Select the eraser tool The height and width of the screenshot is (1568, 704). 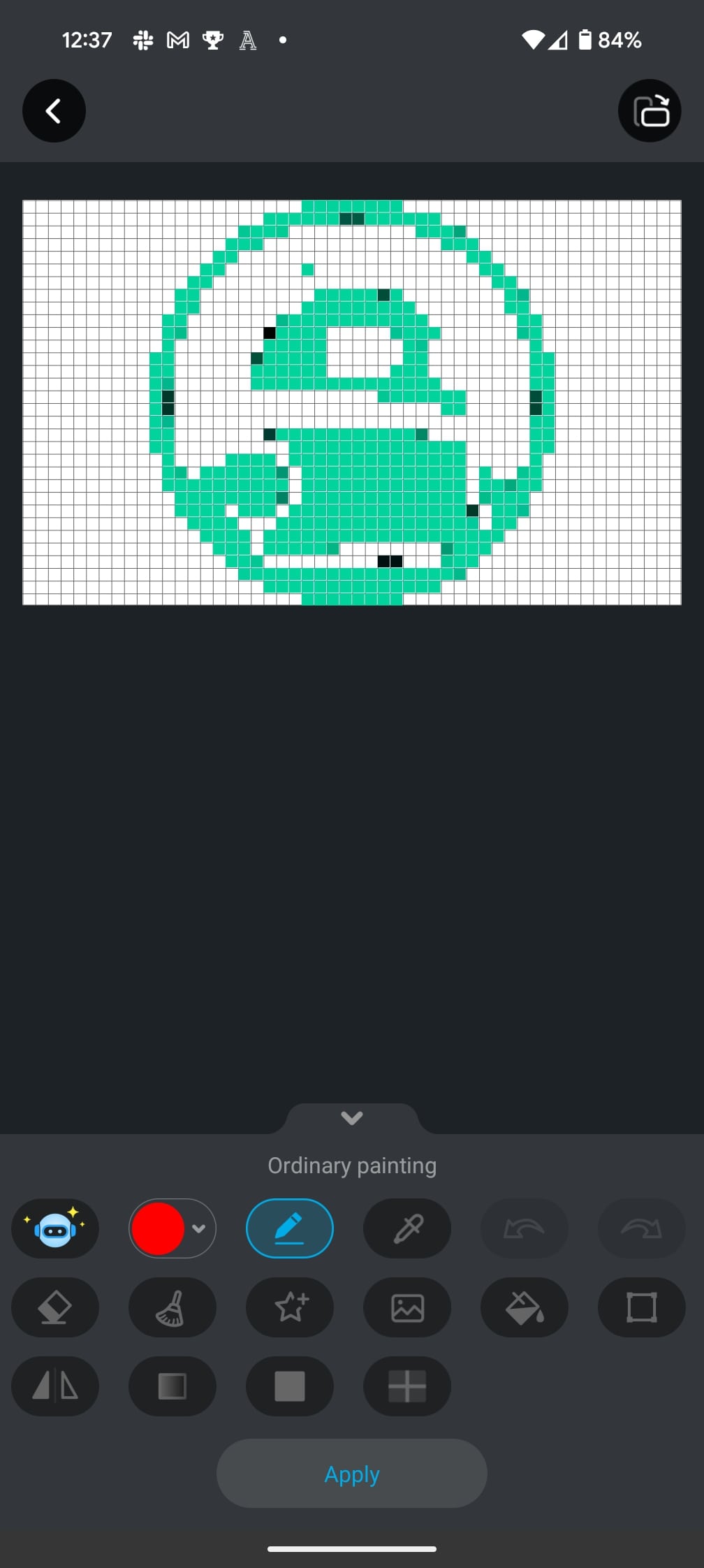tap(55, 1307)
